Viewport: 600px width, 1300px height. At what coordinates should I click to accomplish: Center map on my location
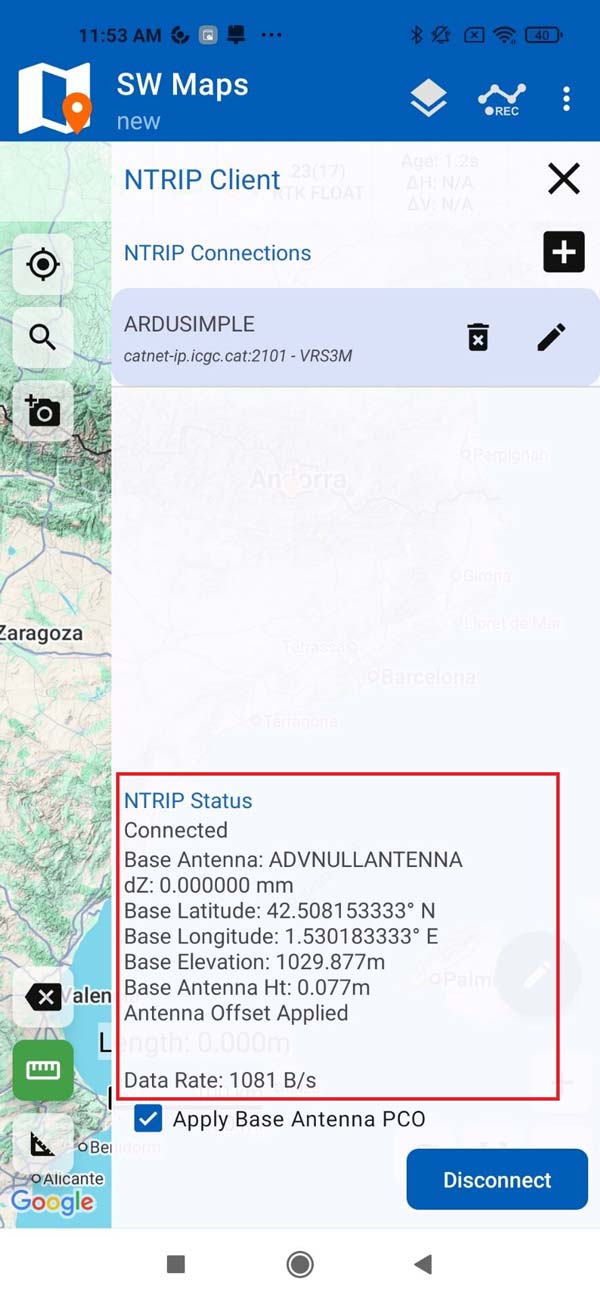click(43, 265)
